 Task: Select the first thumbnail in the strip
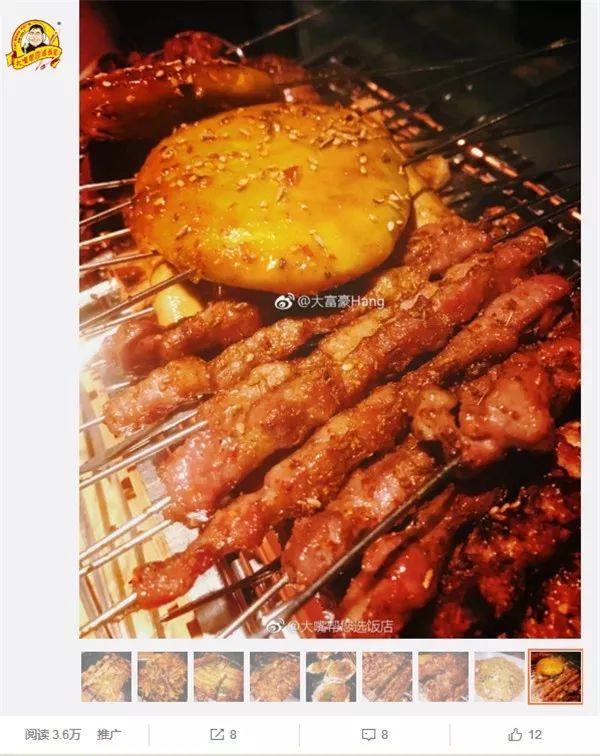pos(106,676)
